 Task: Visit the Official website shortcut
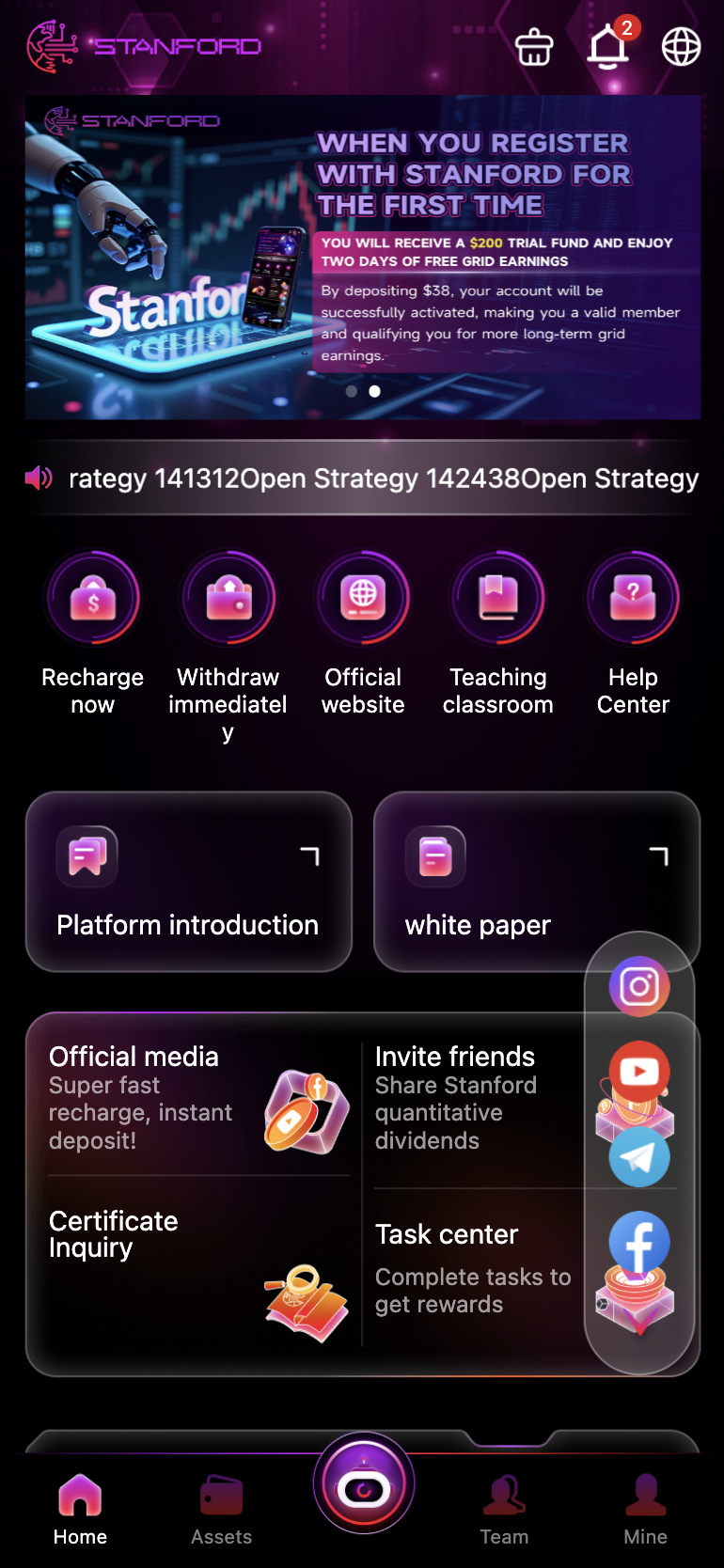tap(363, 598)
